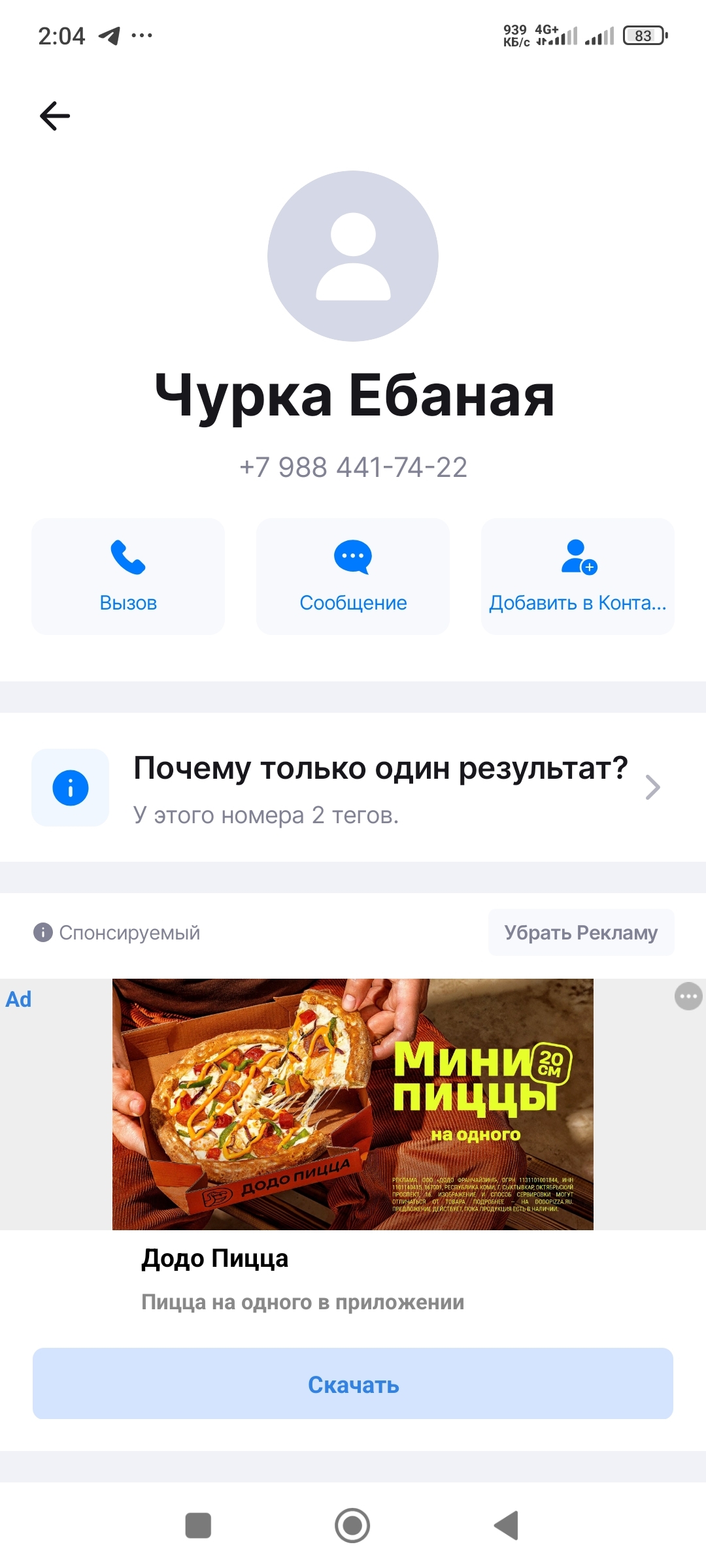This screenshot has height=1568, width=706.
Task: Open the ad options three-dot icon
Action: (688, 997)
